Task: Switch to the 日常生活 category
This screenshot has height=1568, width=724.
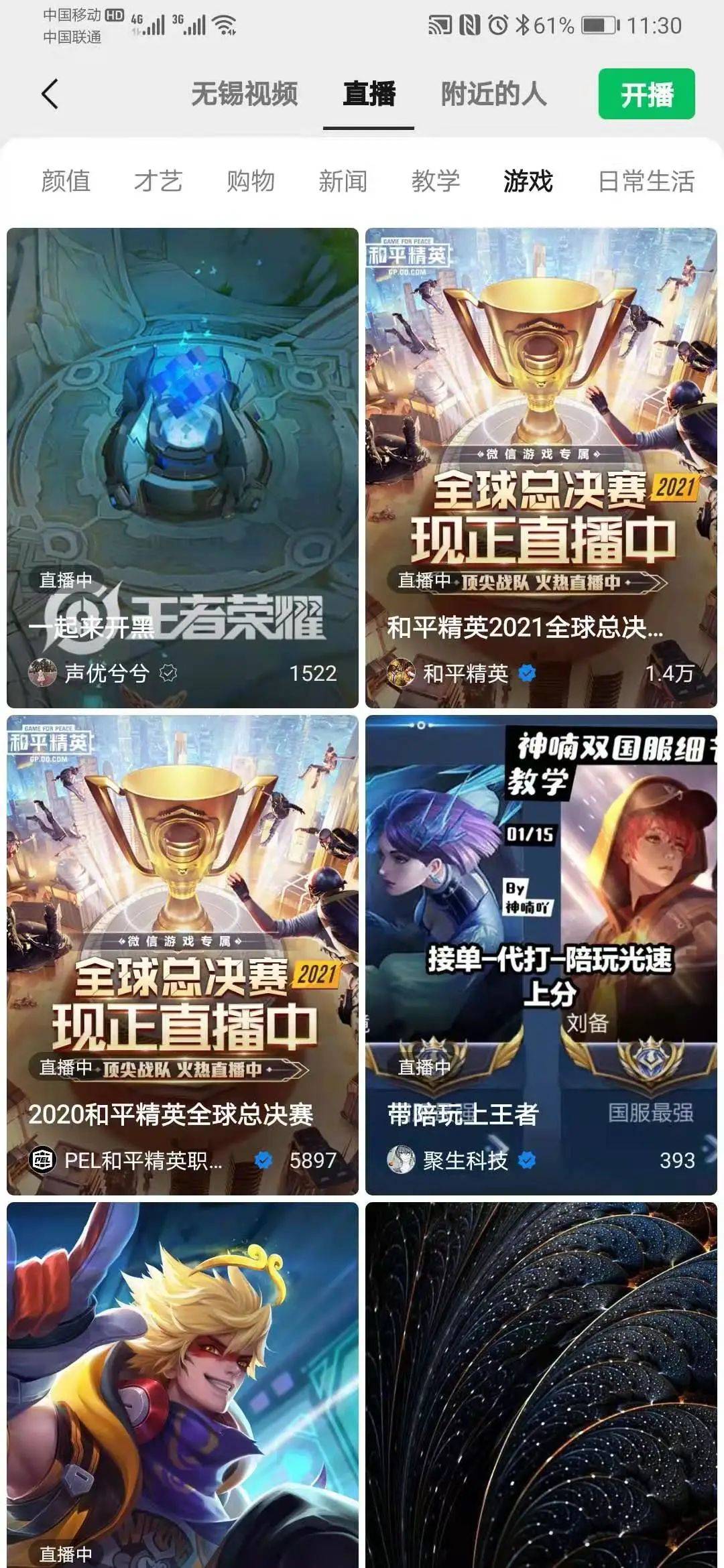Action: (646, 181)
